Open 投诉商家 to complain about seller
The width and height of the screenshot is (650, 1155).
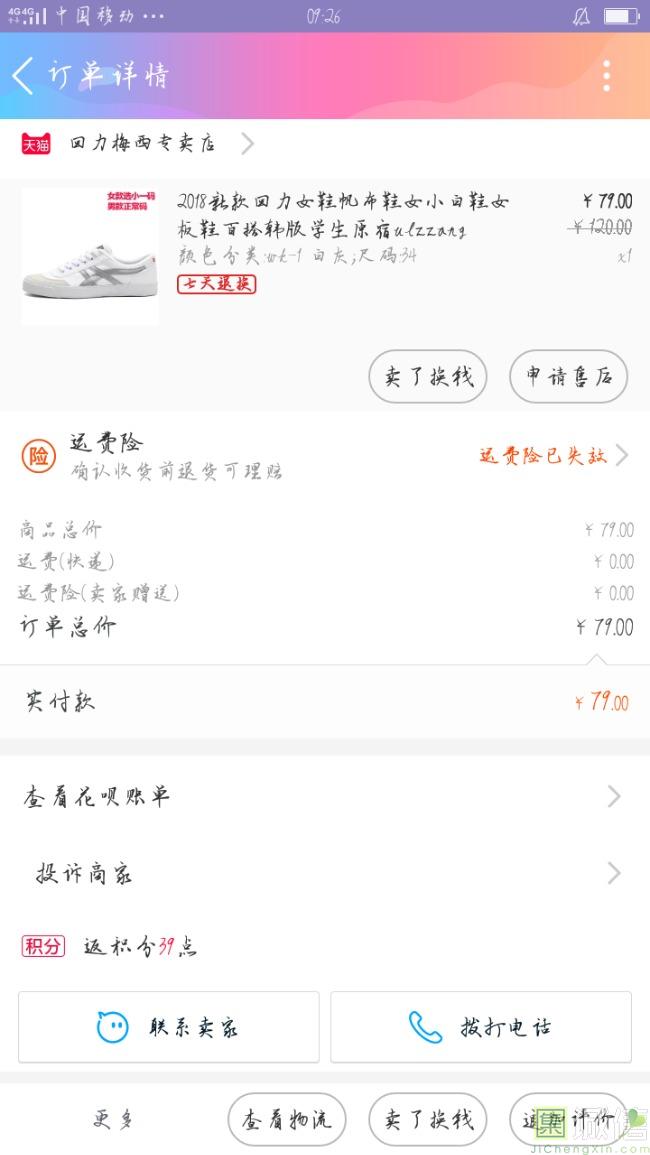pyautogui.click(x=325, y=874)
